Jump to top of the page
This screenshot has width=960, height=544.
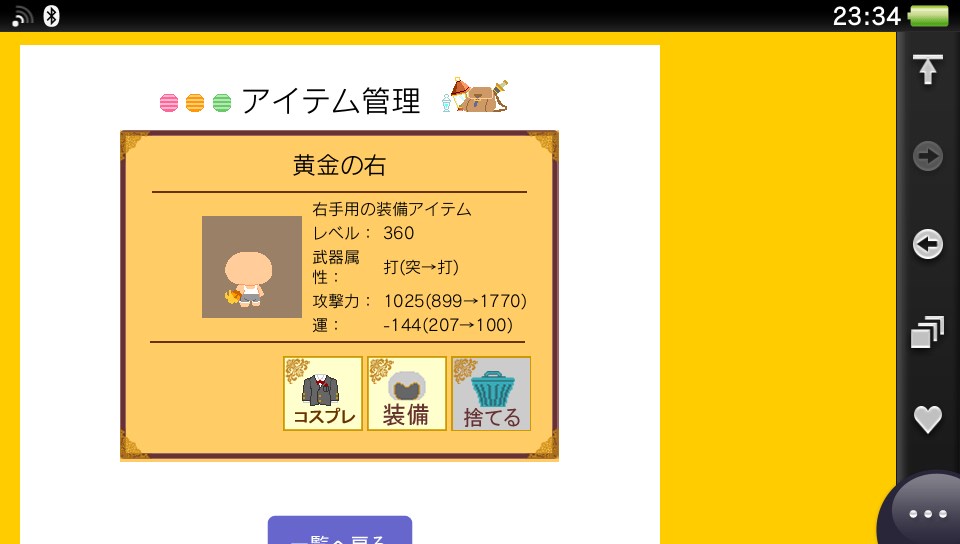pos(928,69)
